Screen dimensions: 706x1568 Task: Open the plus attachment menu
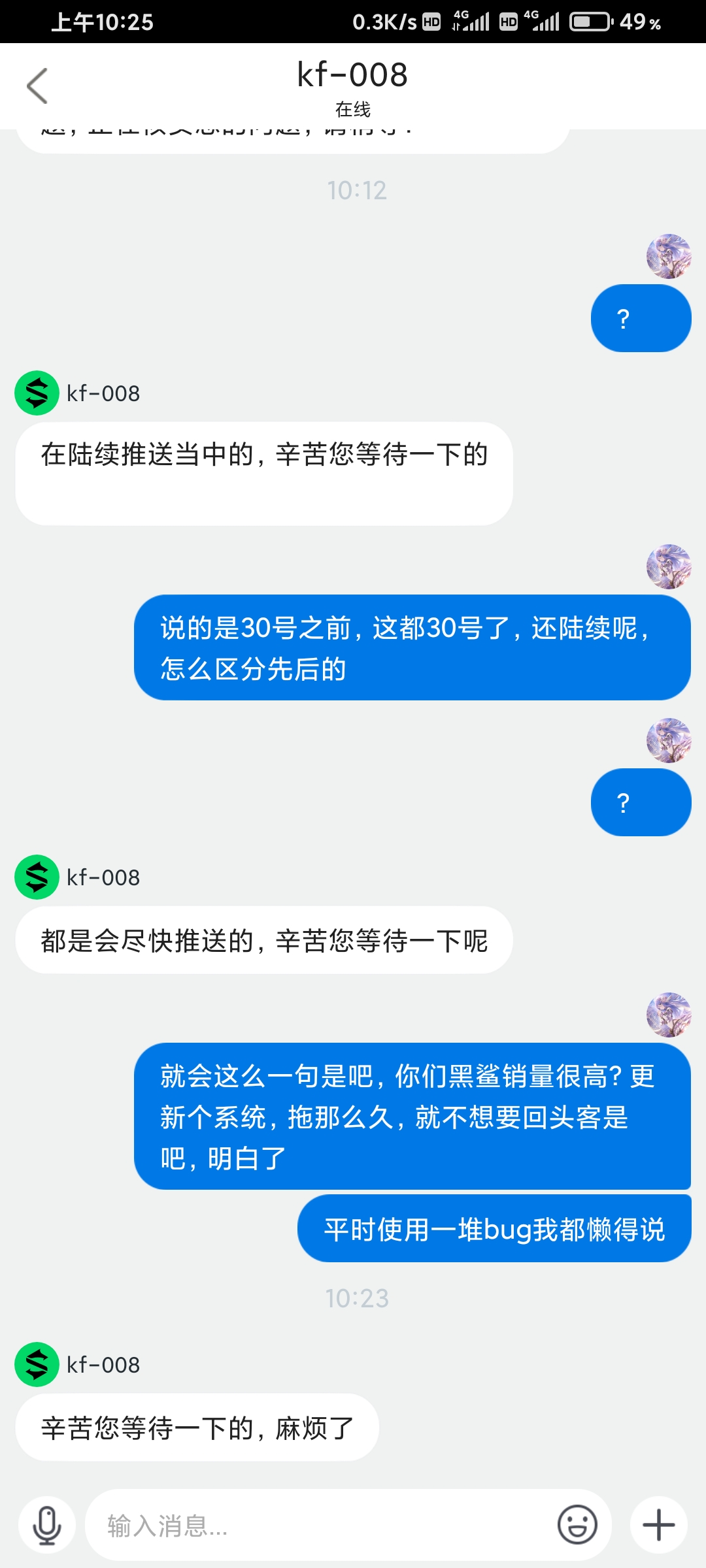click(658, 1526)
